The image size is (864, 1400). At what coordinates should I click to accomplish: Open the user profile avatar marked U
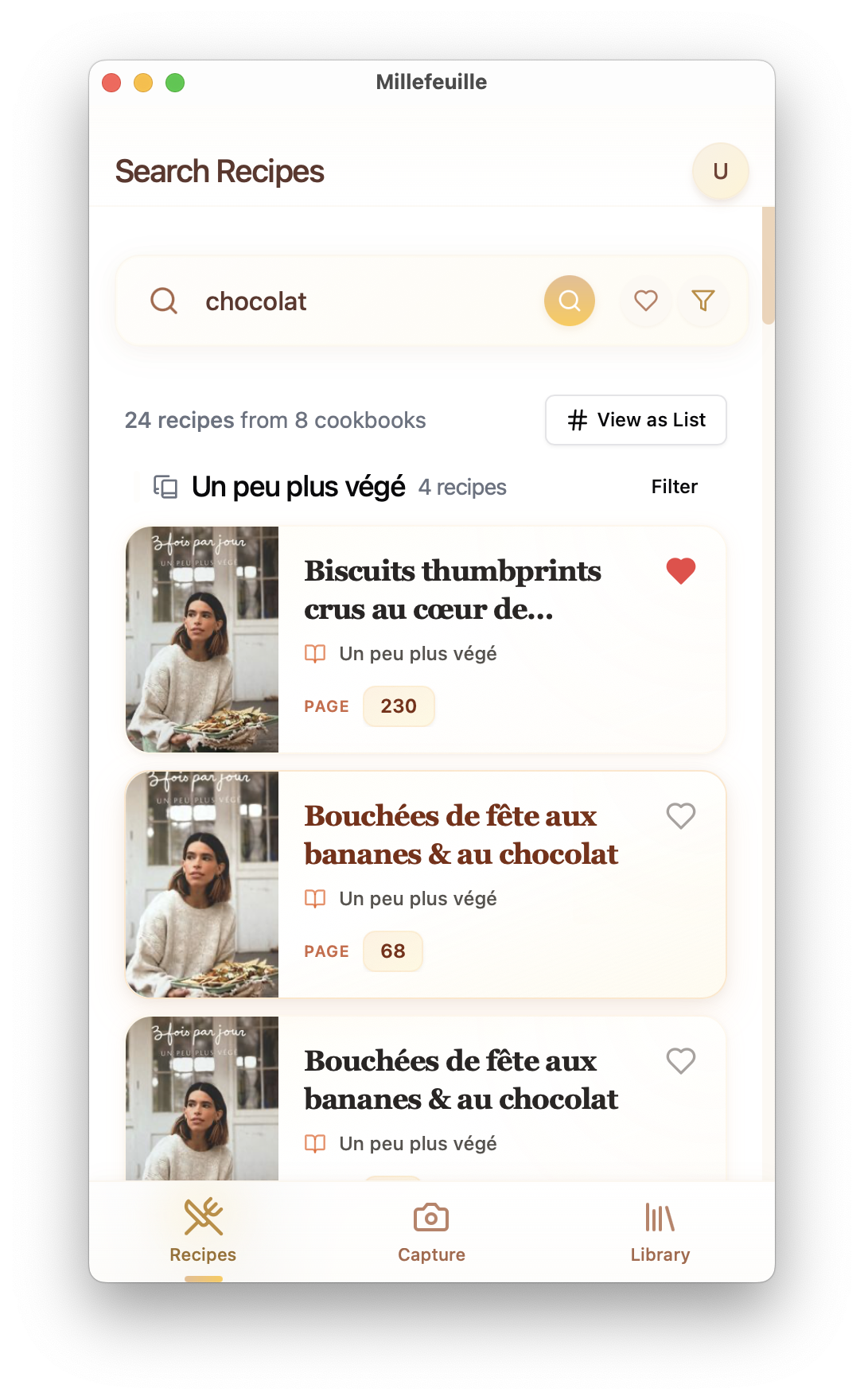[x=721, y=170]
